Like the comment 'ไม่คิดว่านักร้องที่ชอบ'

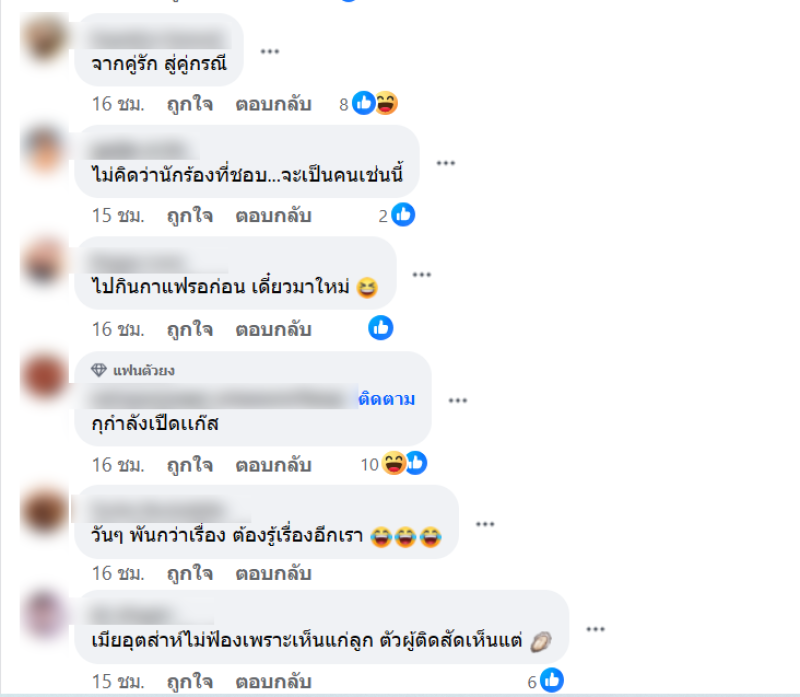[x=189, y=216]
